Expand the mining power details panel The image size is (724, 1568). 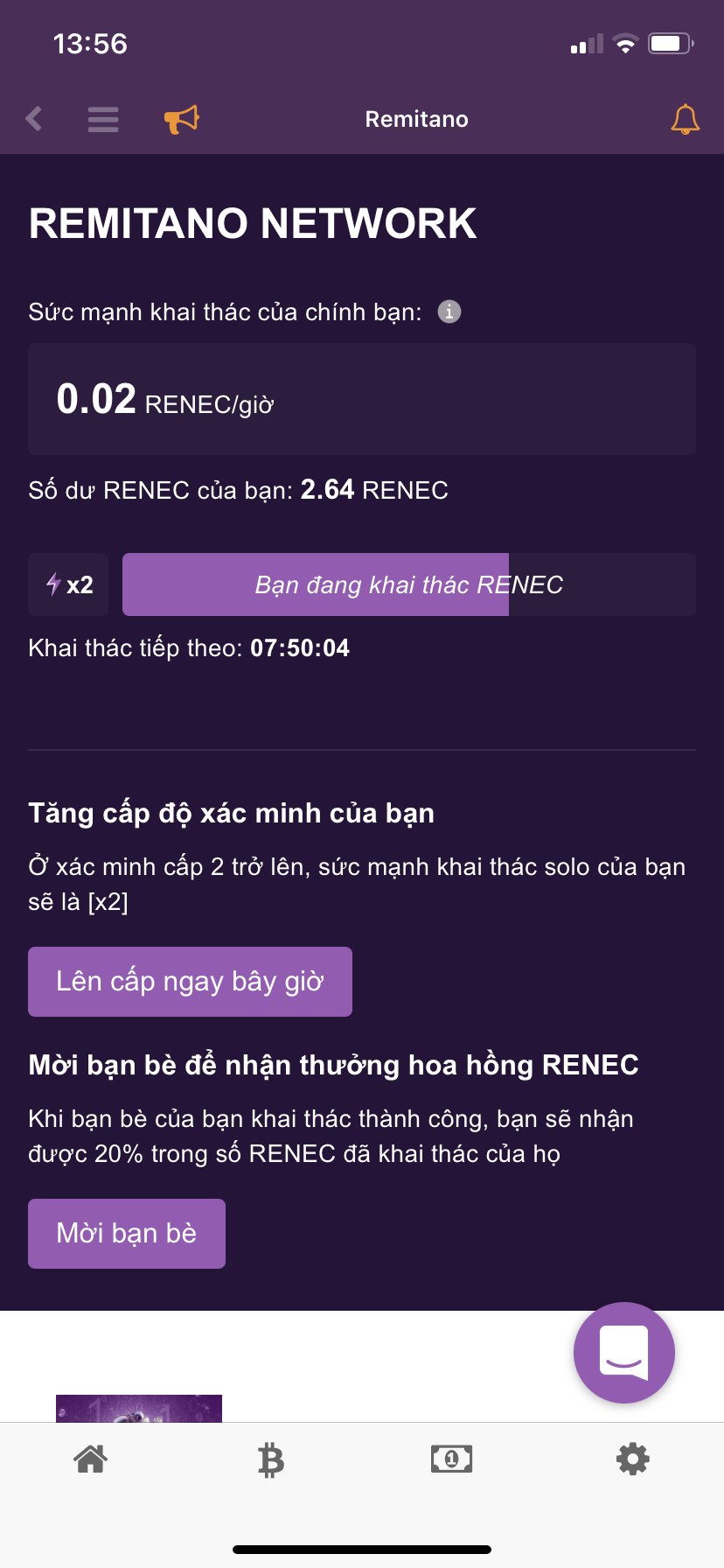coord(361,399)
